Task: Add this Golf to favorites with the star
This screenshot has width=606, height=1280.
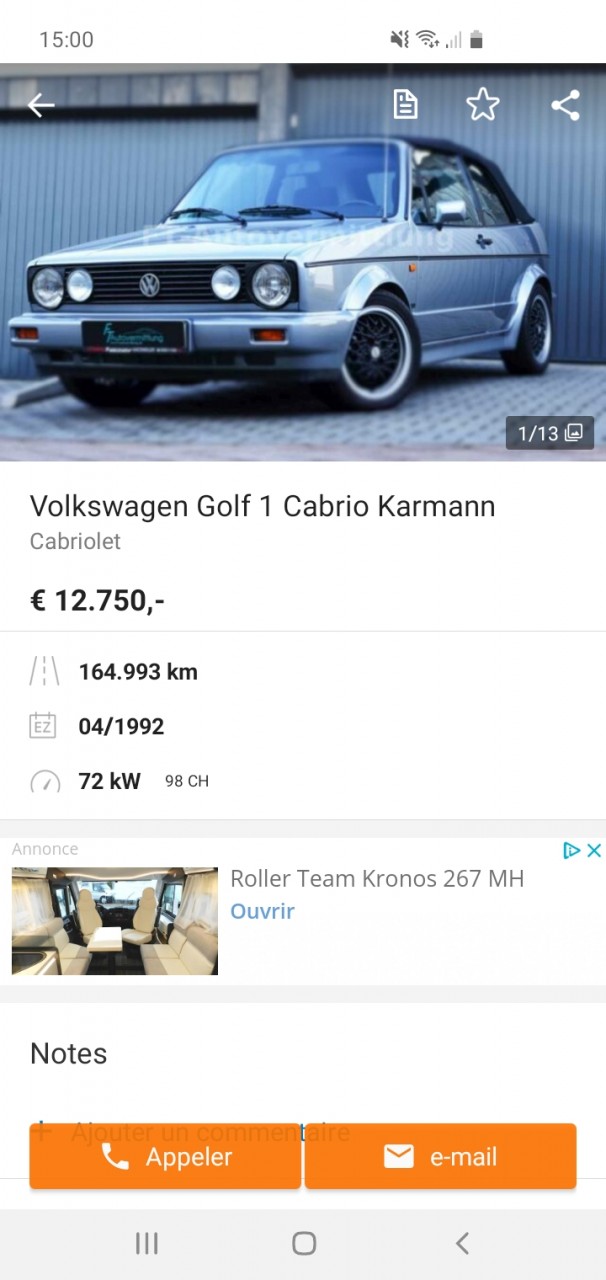Action: click(483, 104)
